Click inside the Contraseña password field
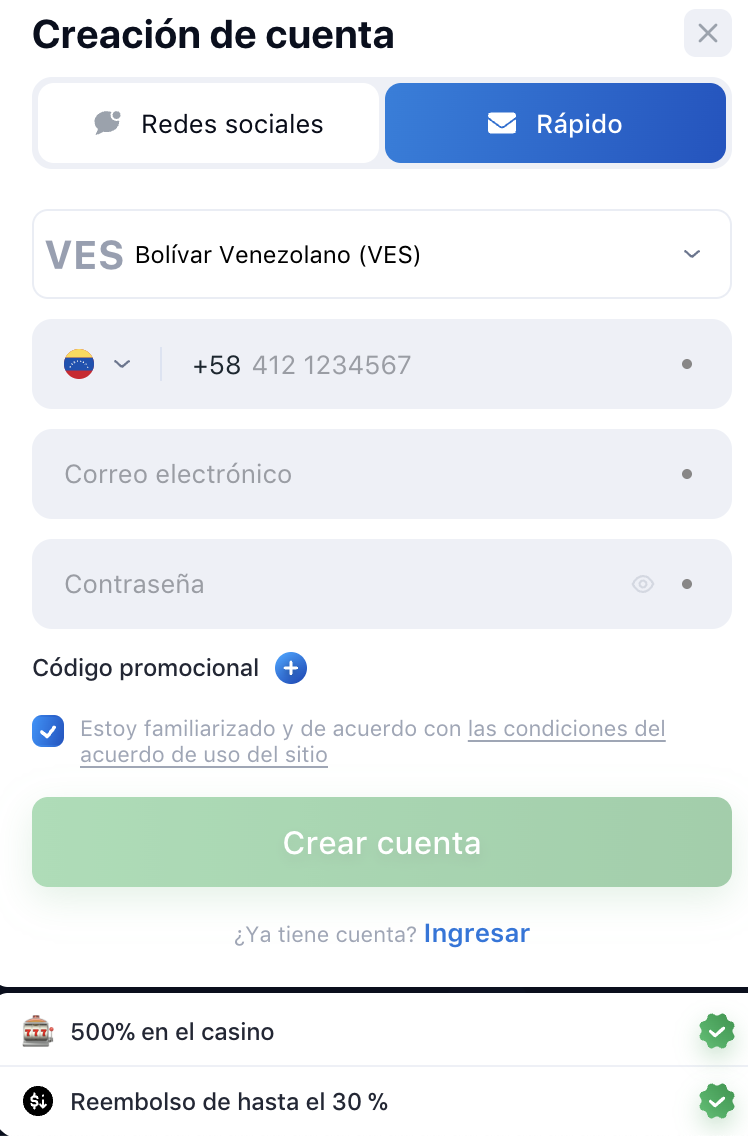Image resolution: width=748 pixels, height=1136 pixels. [x=300, y=584]
